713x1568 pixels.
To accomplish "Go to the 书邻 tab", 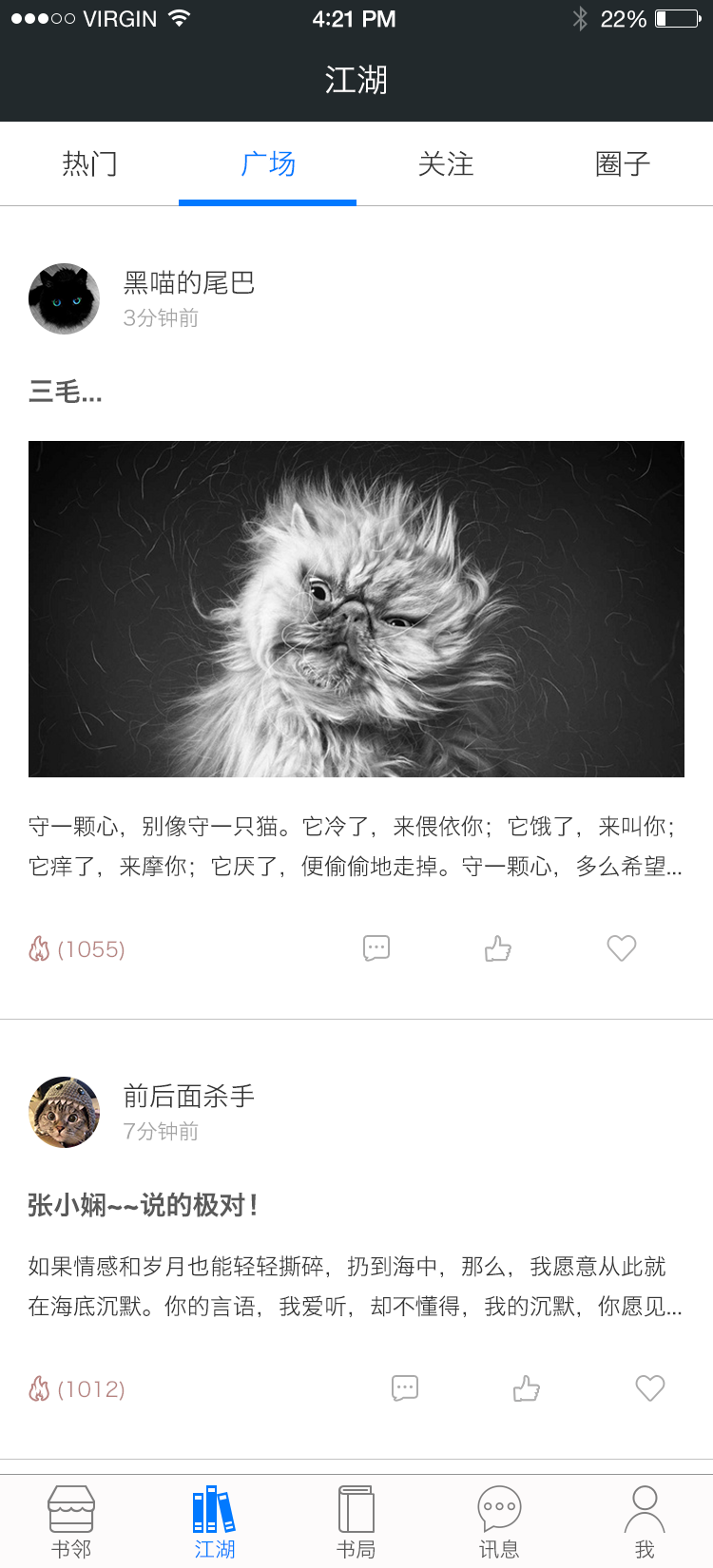I will click(71, 1520).
